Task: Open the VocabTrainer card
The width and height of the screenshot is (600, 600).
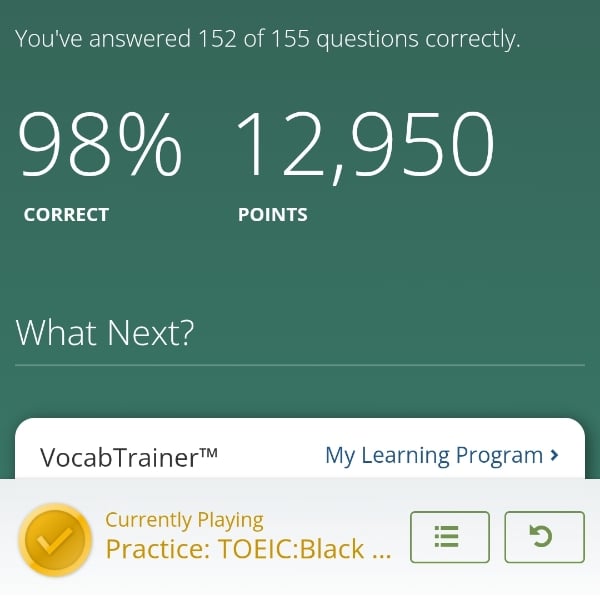Action: [130, 458]
